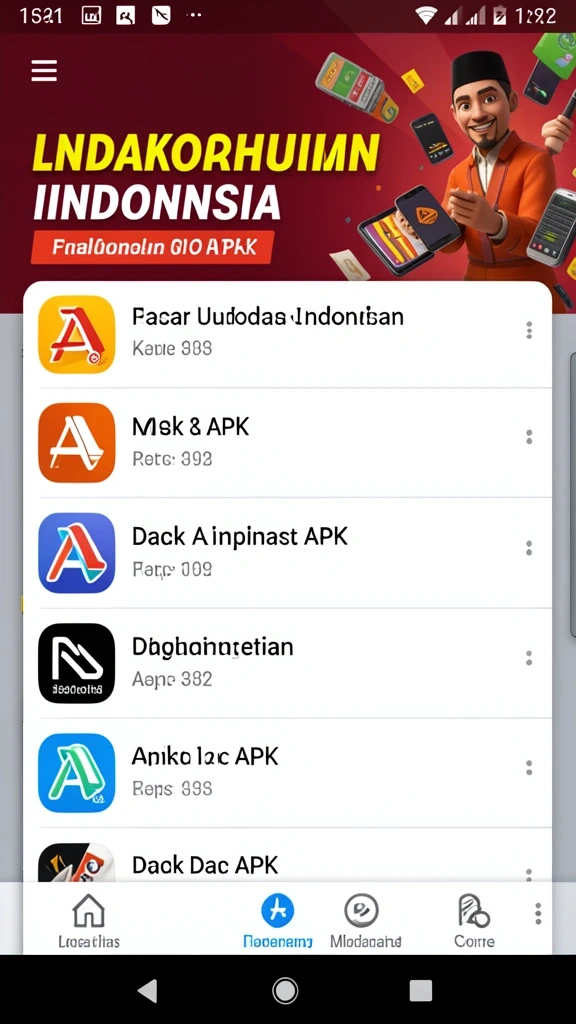Switch to the Corre tab
This screenshot has height=1024, width=576.
point(474,921)
